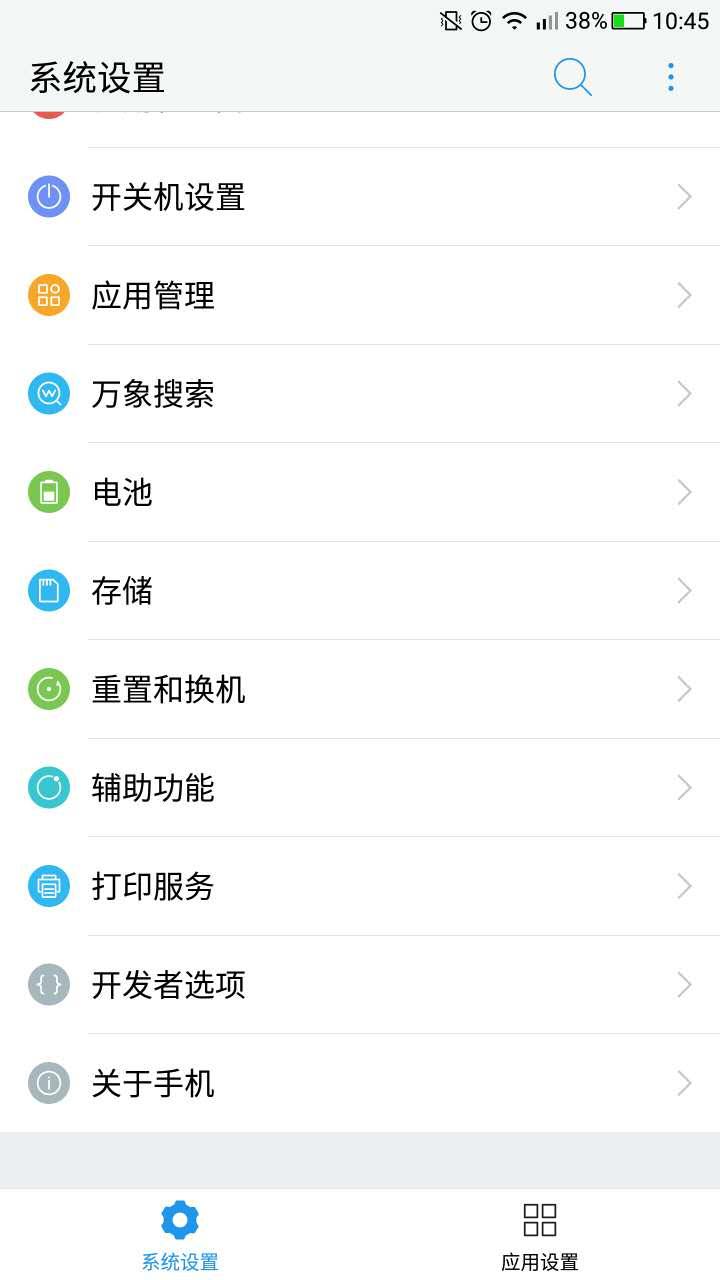Select the 辅助功能 accessibility icon

pyautogui.click(x=48, y=788)
